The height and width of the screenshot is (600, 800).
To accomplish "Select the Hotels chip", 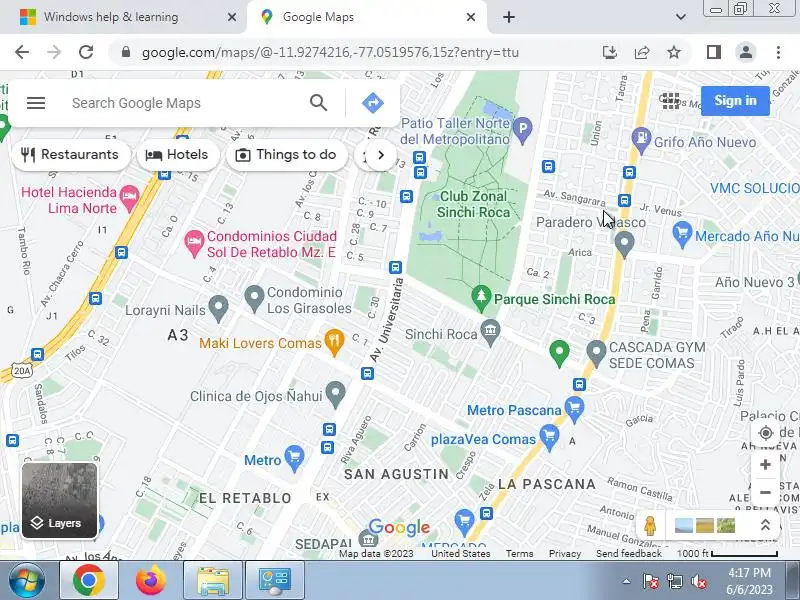I will point(177,155).
